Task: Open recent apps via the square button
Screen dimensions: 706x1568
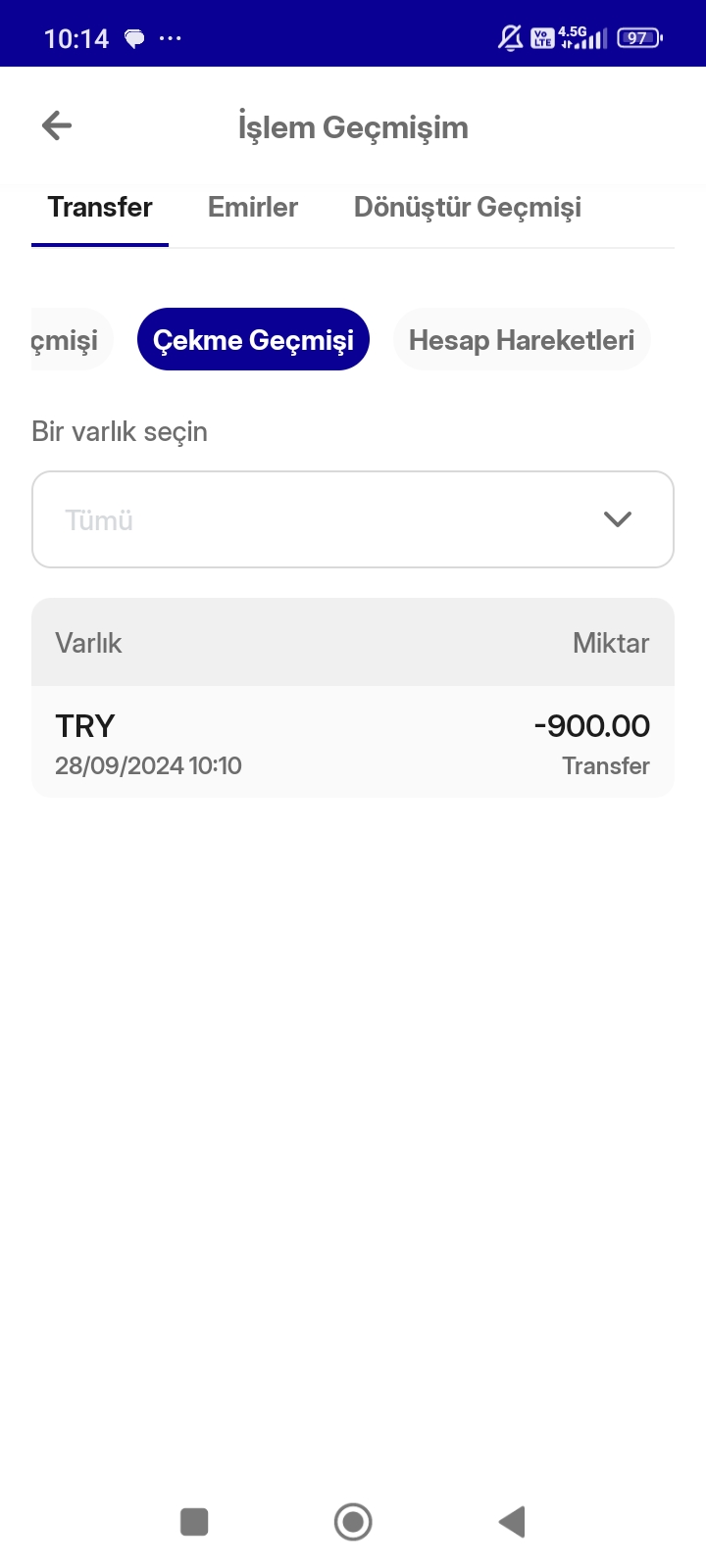Action: coord(194,1522)
